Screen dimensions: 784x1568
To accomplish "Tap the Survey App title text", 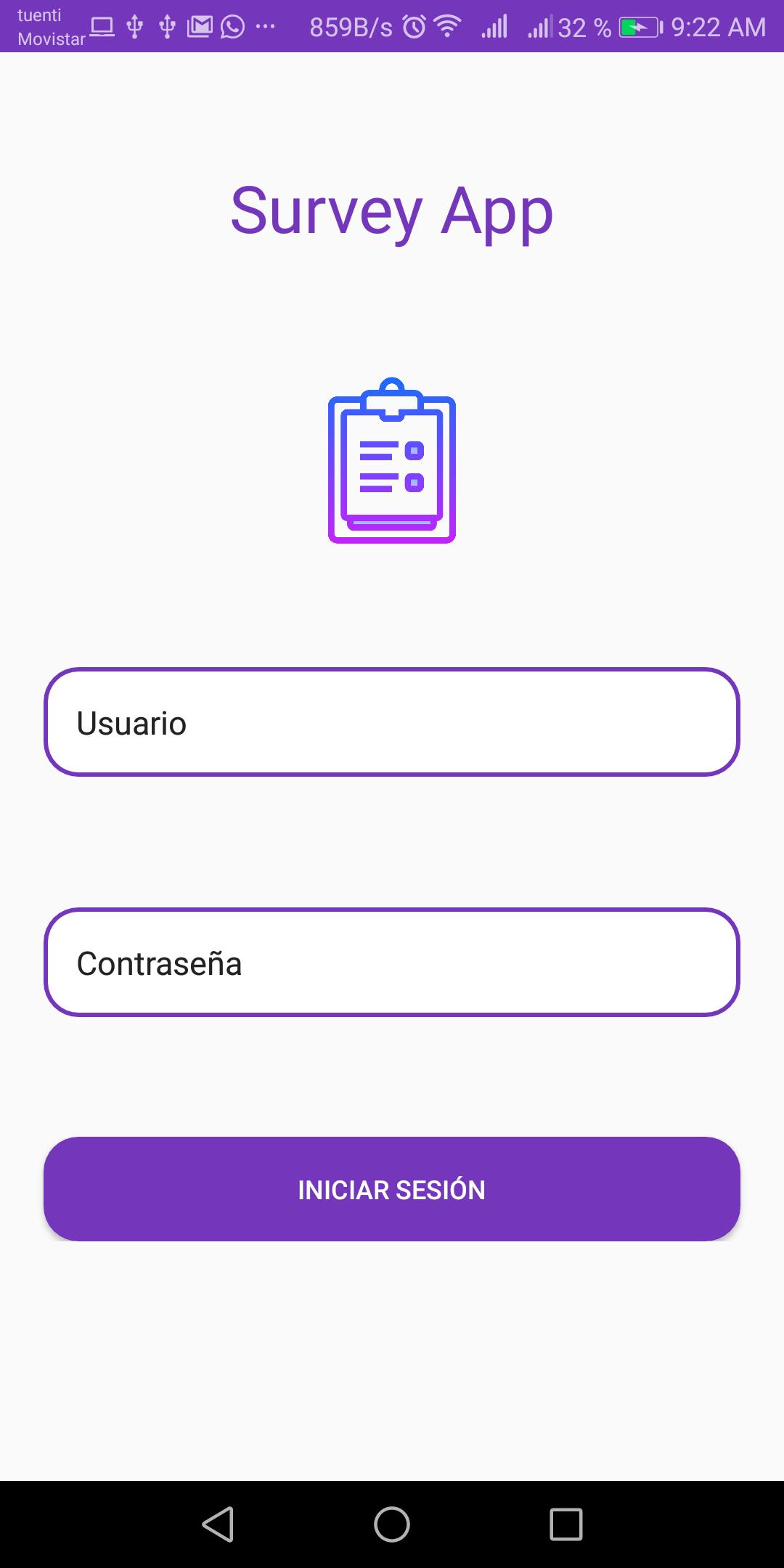I will (x=392, y=212).
